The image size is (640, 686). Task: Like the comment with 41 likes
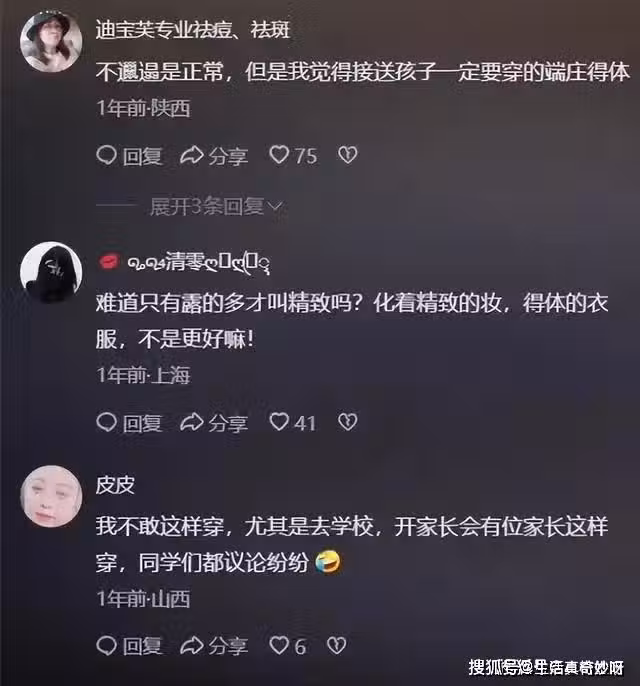point(280,423)
